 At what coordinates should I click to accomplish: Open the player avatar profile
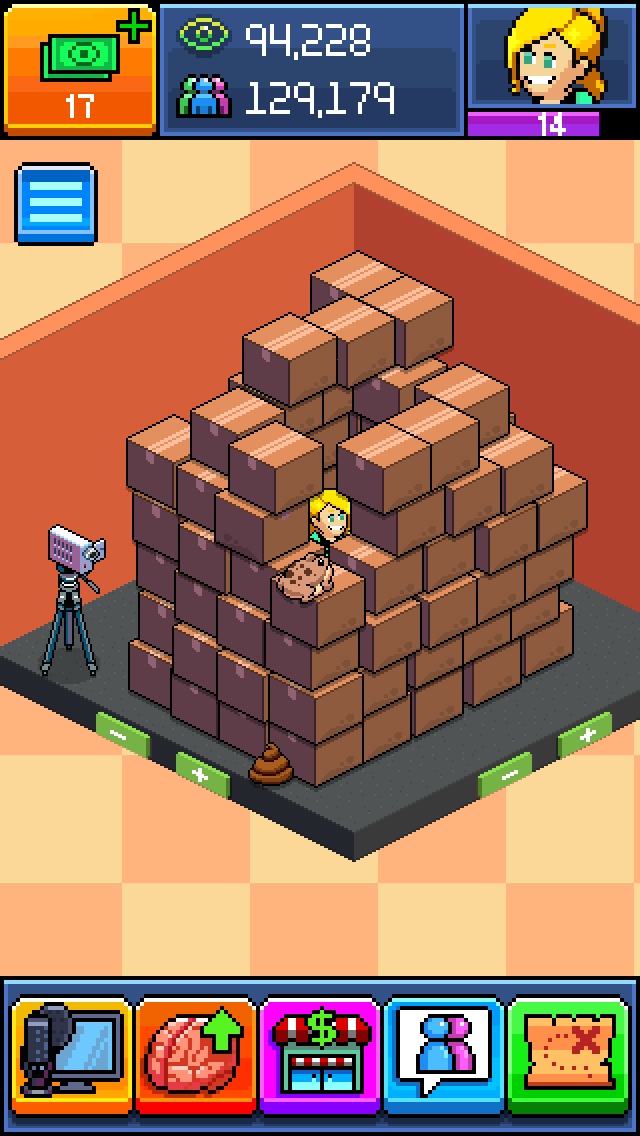coord(551,57)
